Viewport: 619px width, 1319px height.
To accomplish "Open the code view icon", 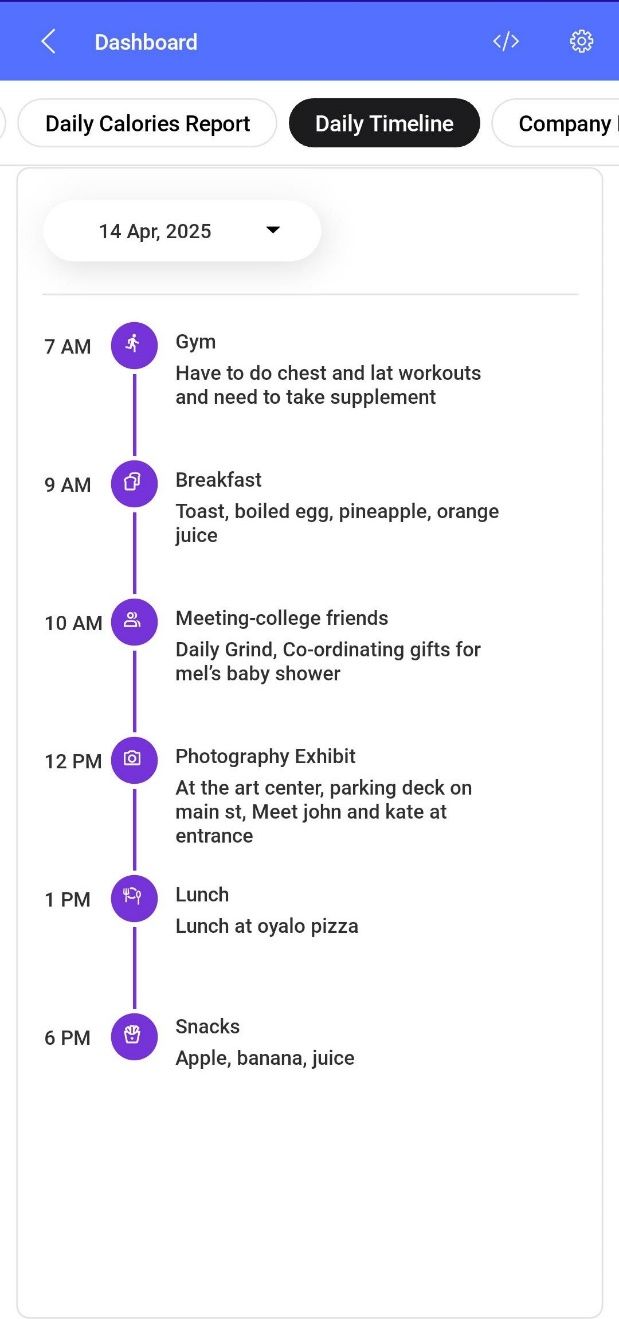I will click(506, 42).
